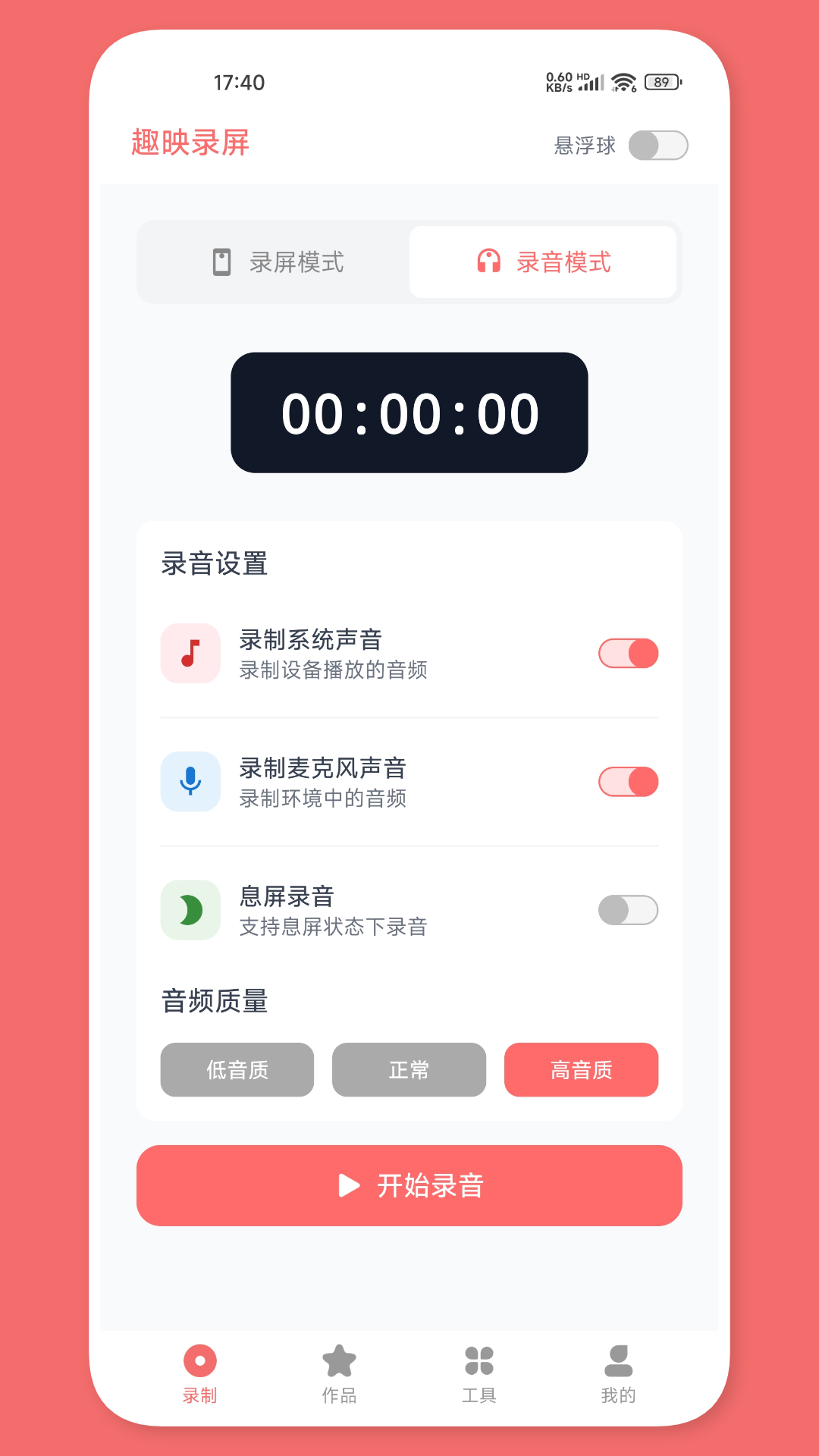Go to the 作品 works tab
819x1456 pixels.
(339, 1374)
